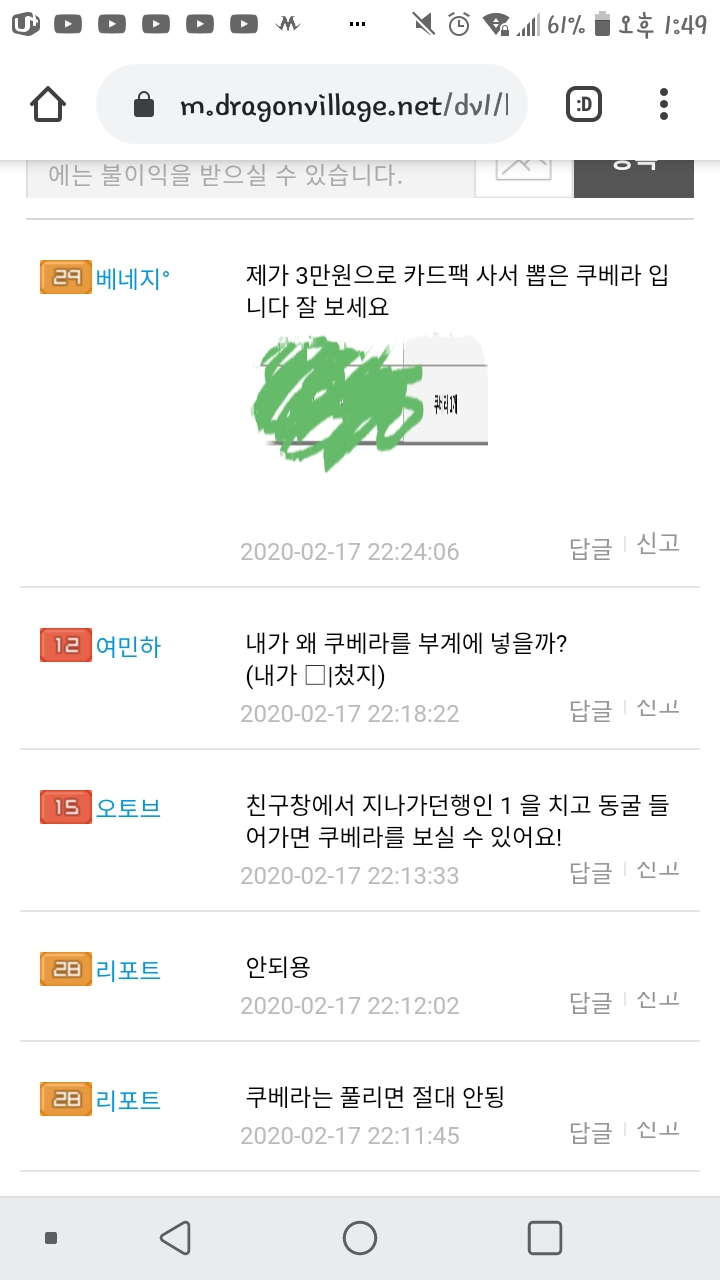Report 여민하's comment
Viewport: 720px width, 1280px height.
(658, 708)
